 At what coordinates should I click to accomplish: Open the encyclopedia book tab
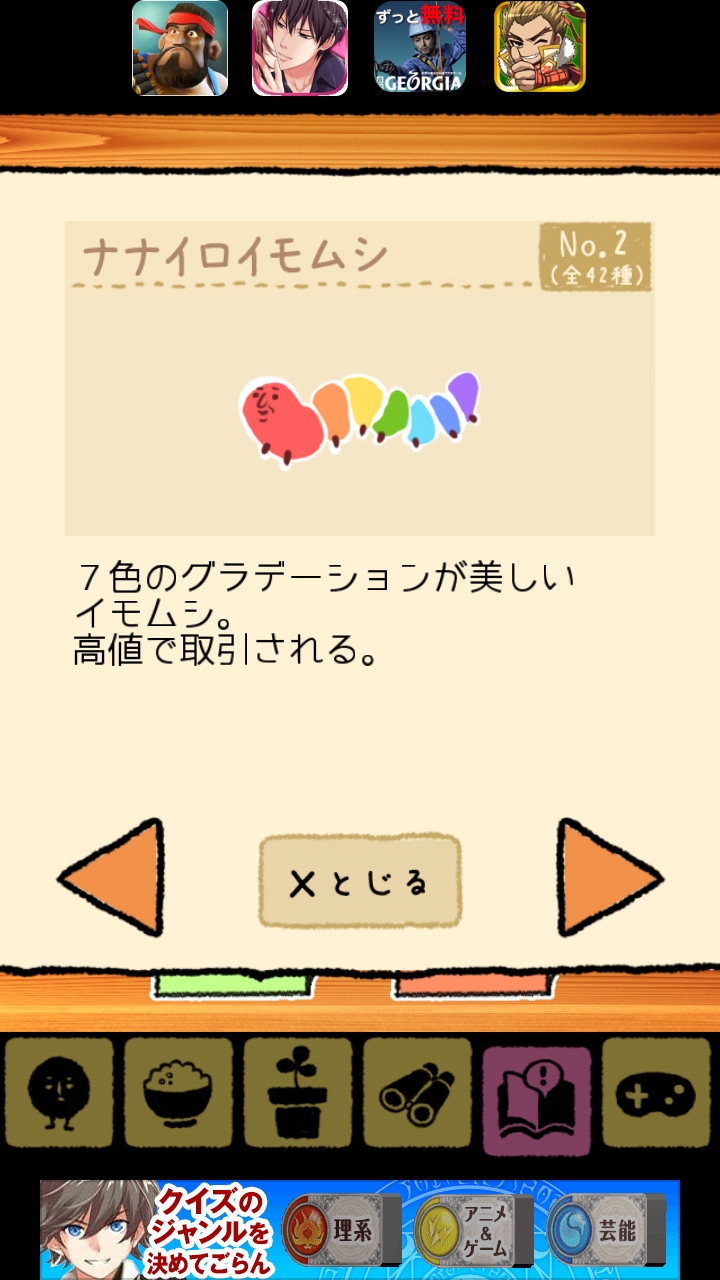click(537, 1092)
